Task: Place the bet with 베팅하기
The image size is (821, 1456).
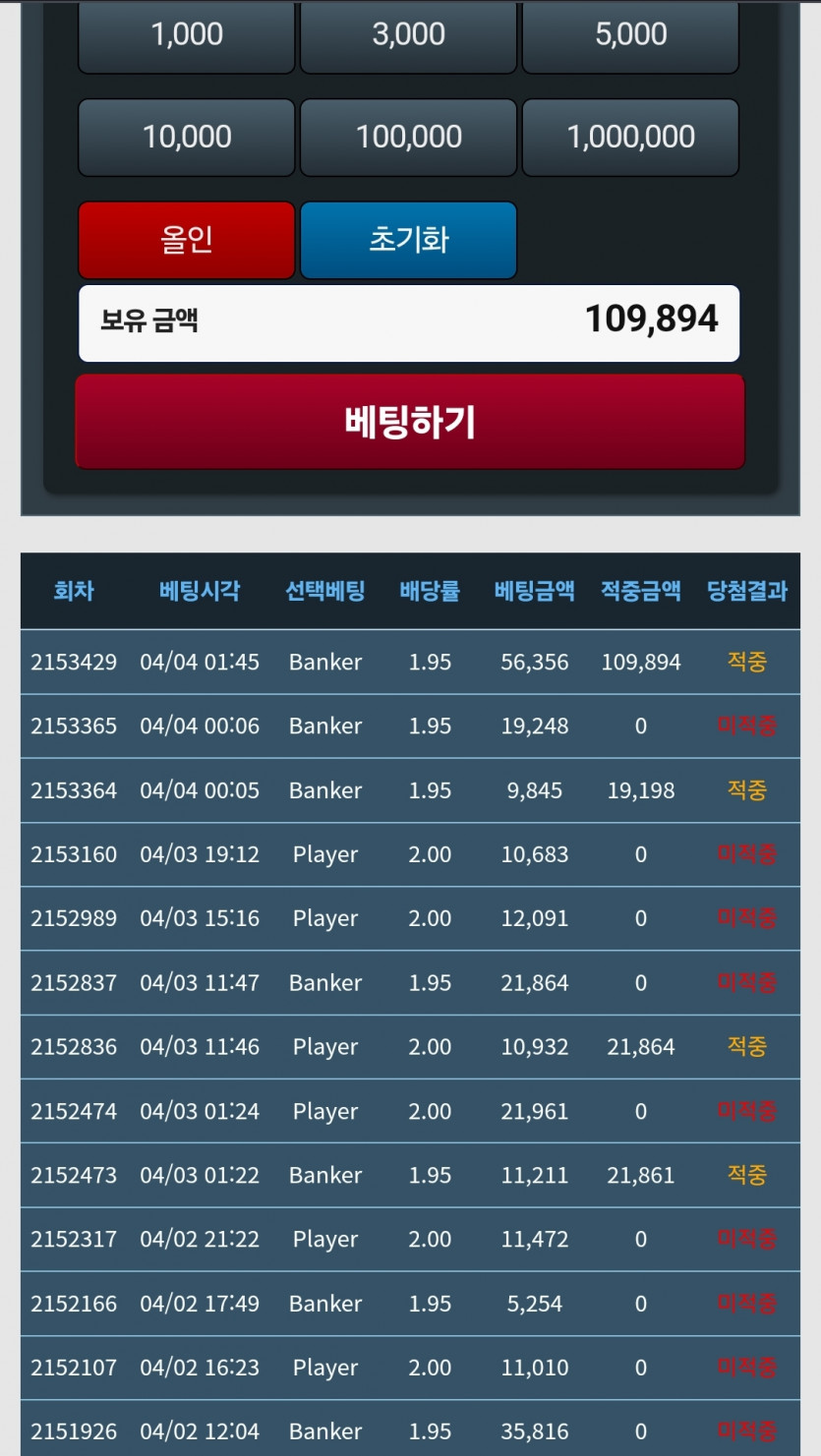Action: coord(410,422)
